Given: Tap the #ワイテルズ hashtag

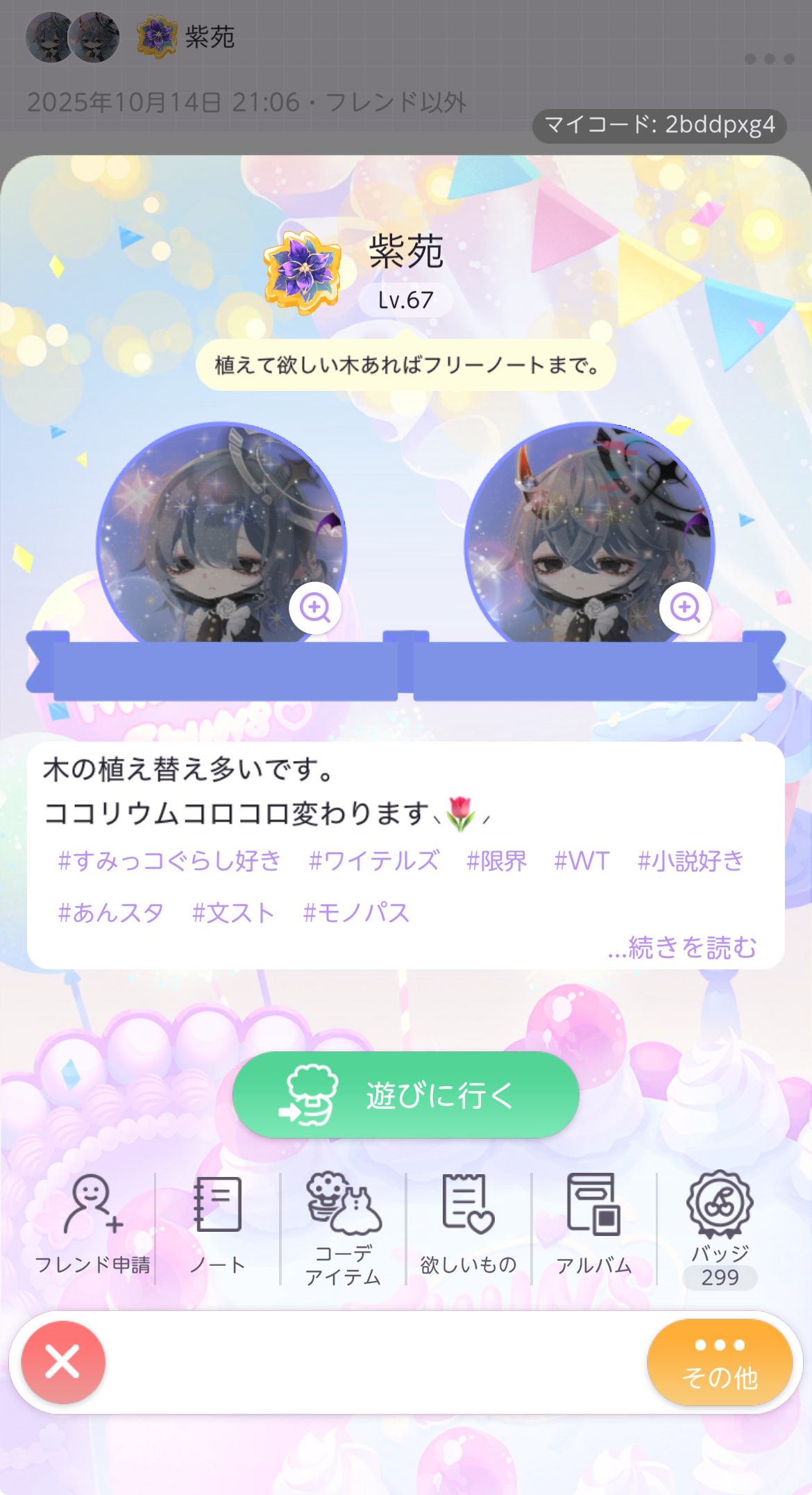Looking at the screenshot, I should [x=373, y=861].
